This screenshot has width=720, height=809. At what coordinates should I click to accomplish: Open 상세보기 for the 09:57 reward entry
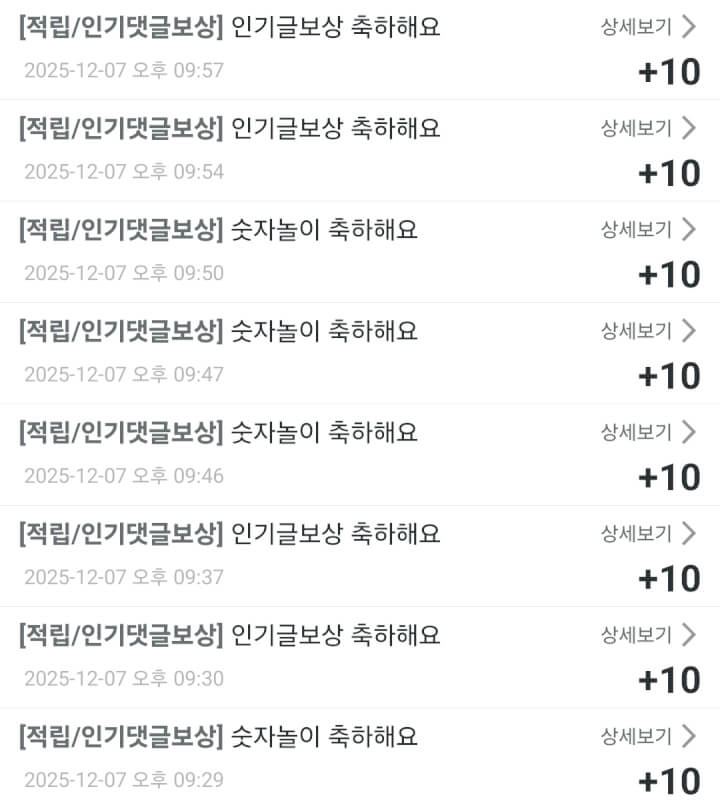pos(647,27)
